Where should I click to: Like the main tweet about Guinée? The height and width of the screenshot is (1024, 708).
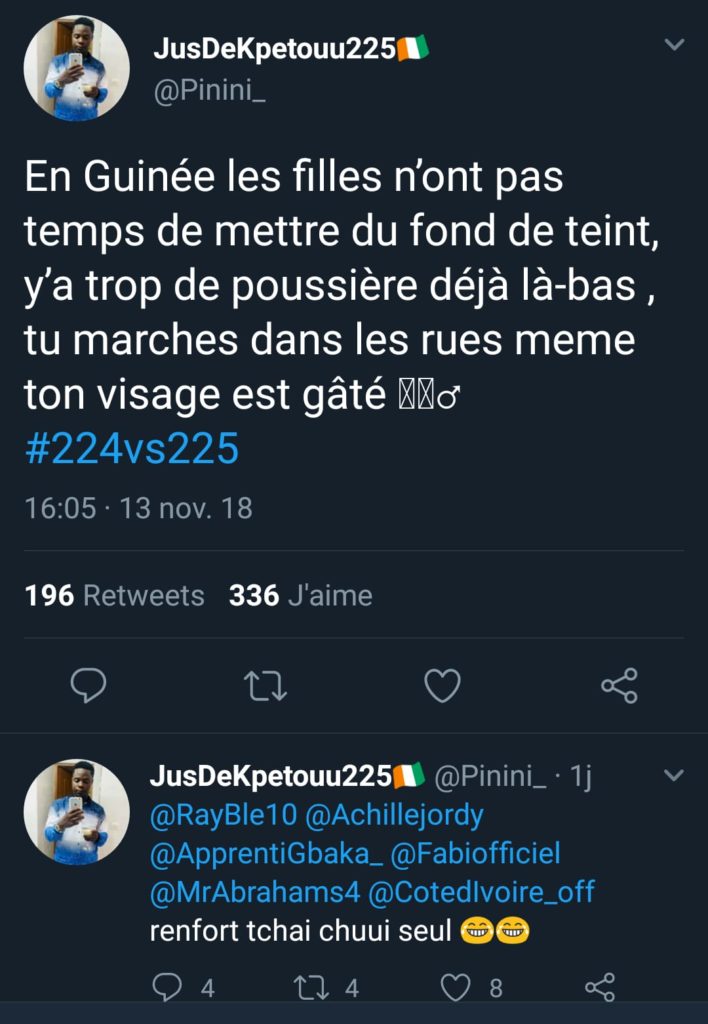tap(442, 686)
